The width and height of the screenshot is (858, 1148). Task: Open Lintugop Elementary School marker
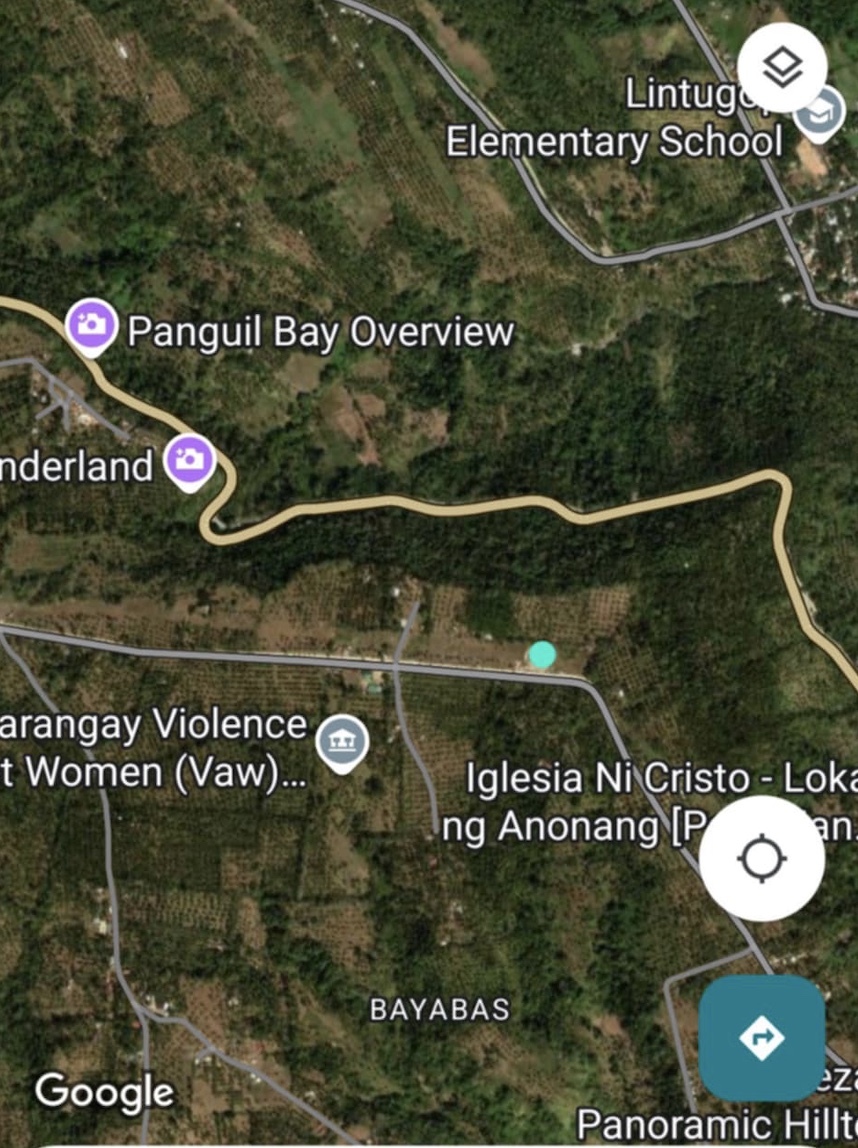pyautogui.click(x=818, y=113)
